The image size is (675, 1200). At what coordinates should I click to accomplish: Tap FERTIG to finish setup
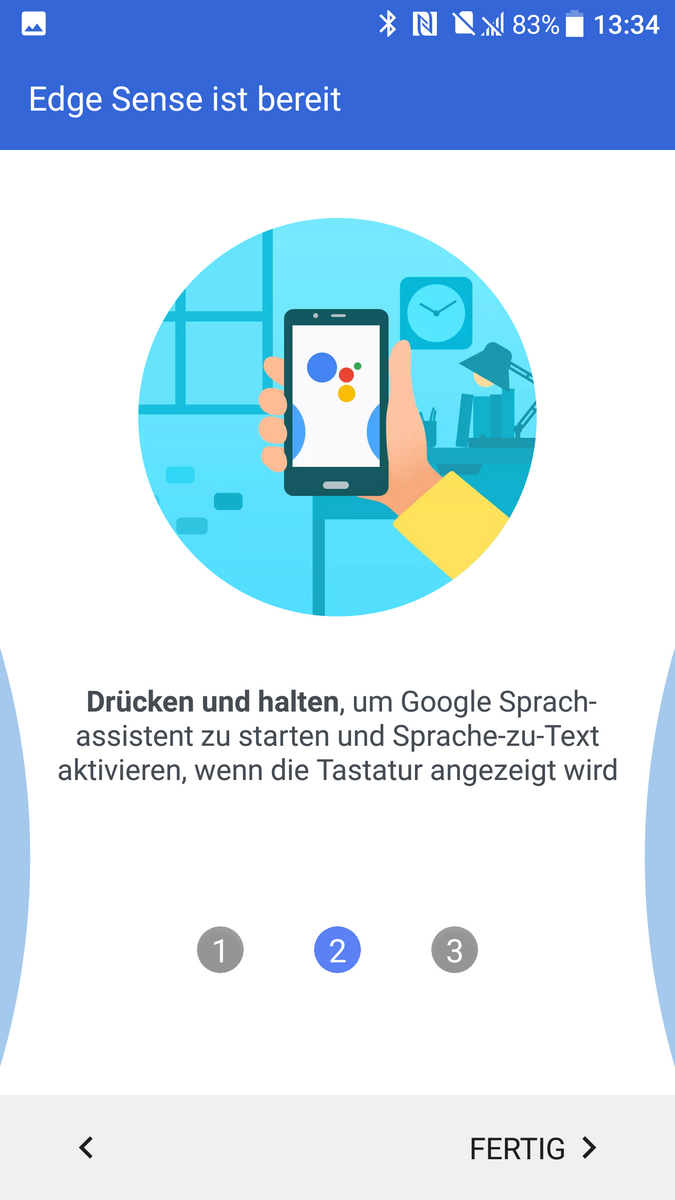[532, 1148]
